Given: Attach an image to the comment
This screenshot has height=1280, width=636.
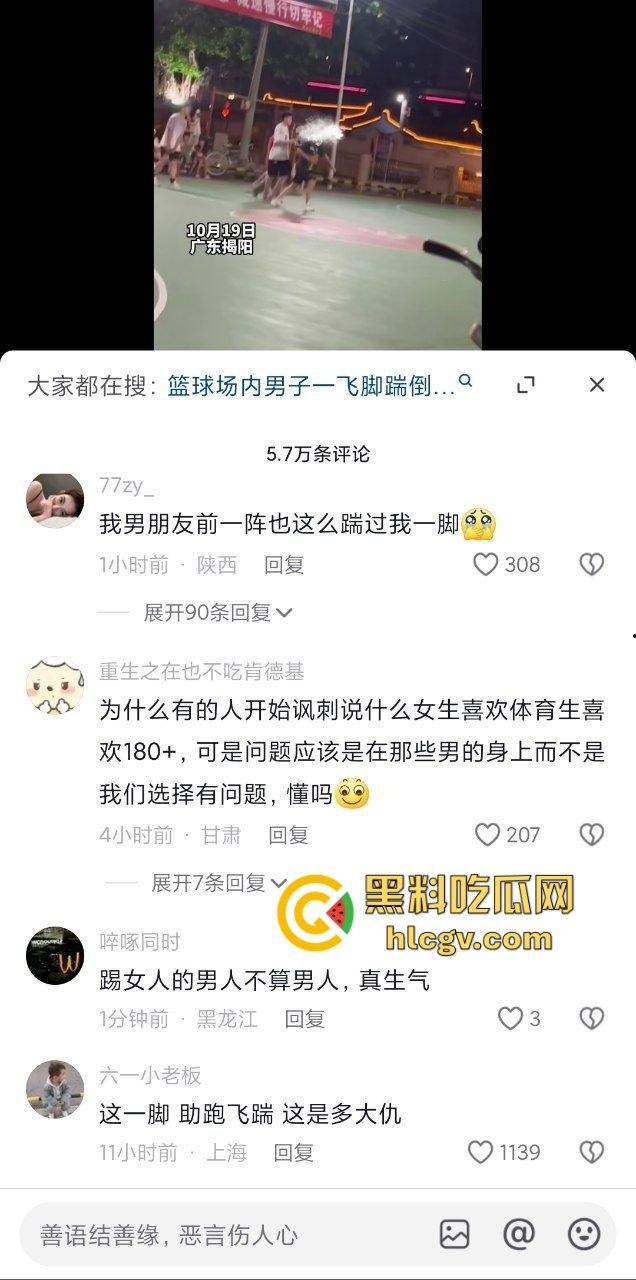Looking at the screenshot, I should click(455, 1235).
